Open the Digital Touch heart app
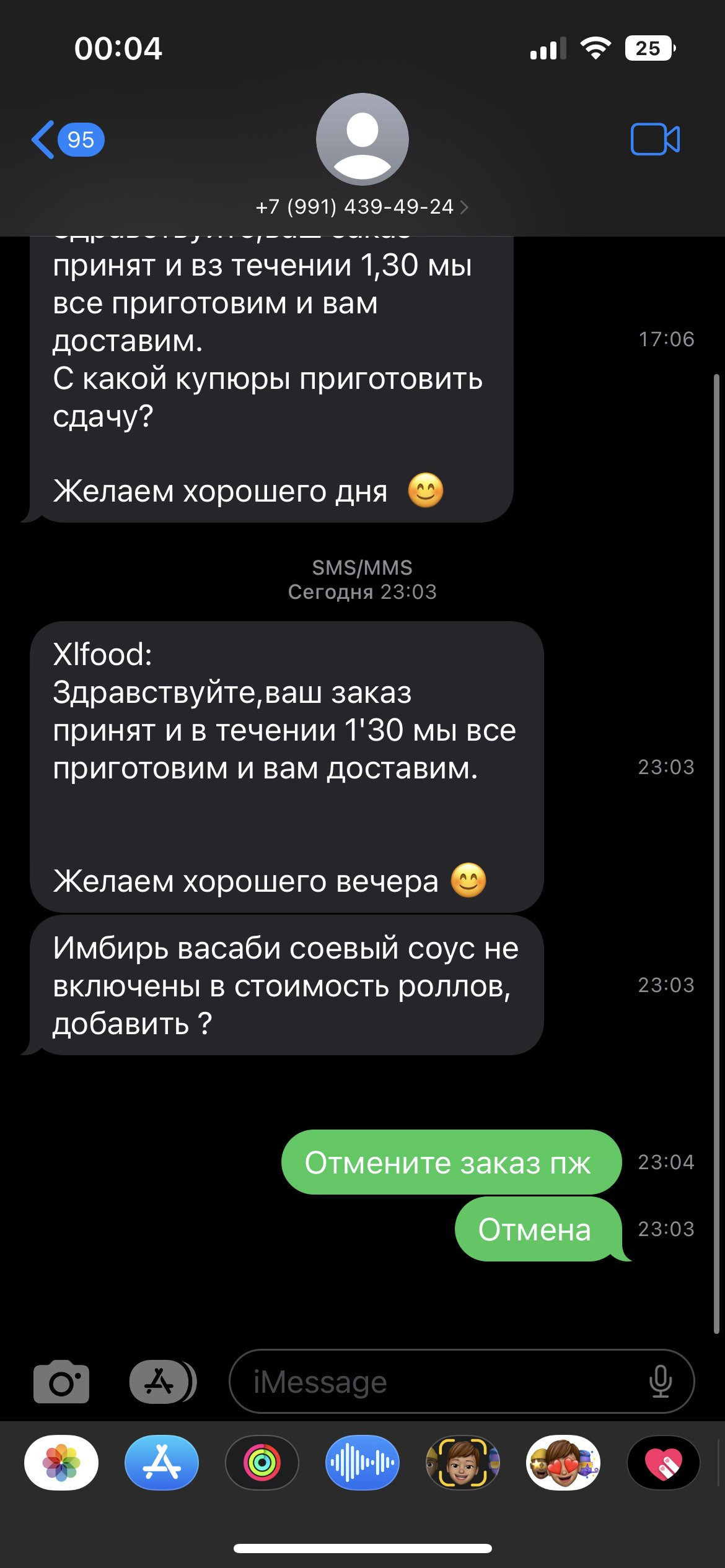Viewport: 725px width, 1568px height. pyautogui.click(x=664, y=1463)
